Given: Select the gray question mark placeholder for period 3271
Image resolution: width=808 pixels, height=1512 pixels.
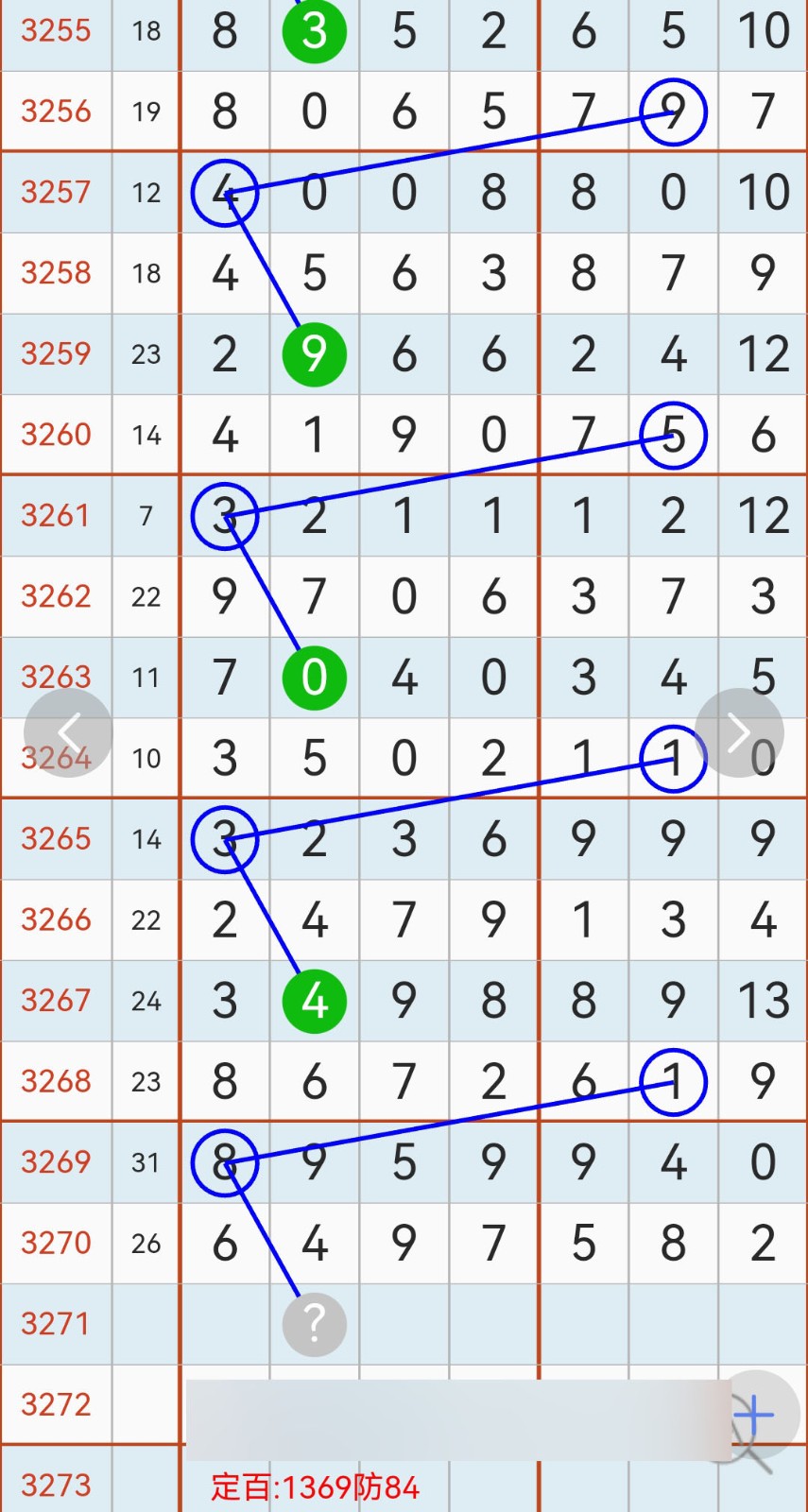Looking at the screenshot, I should pyautogui.click(x=314, y=1324).
